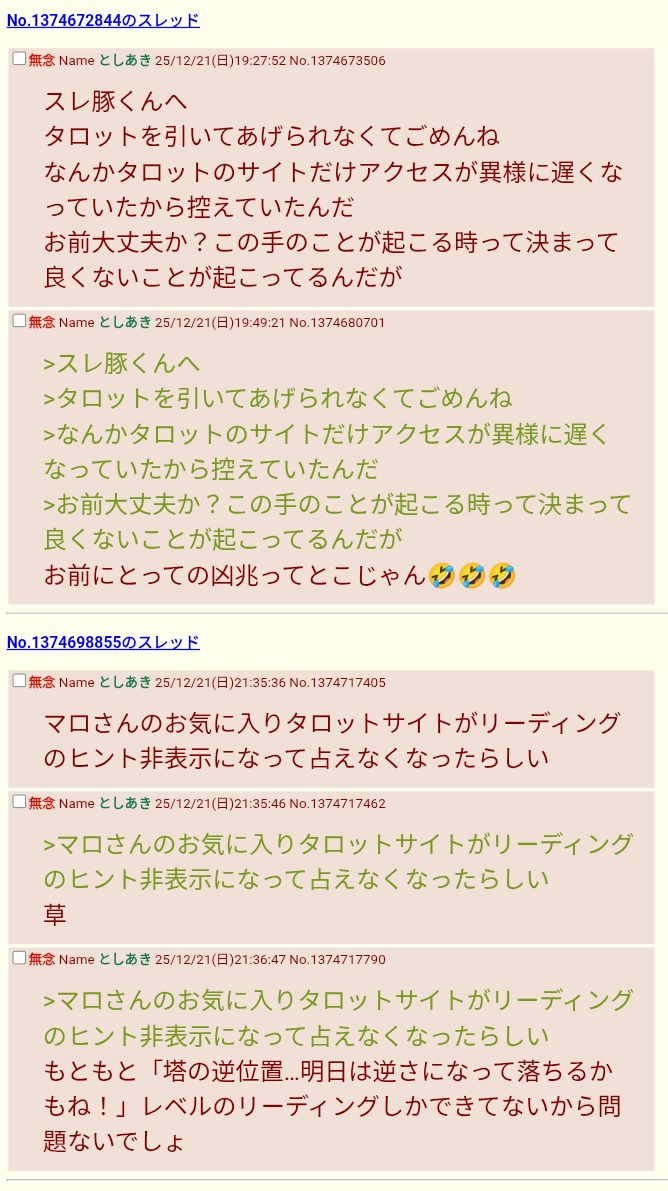Tick the checkbox on post No.1374717790

tap(19, 958)
